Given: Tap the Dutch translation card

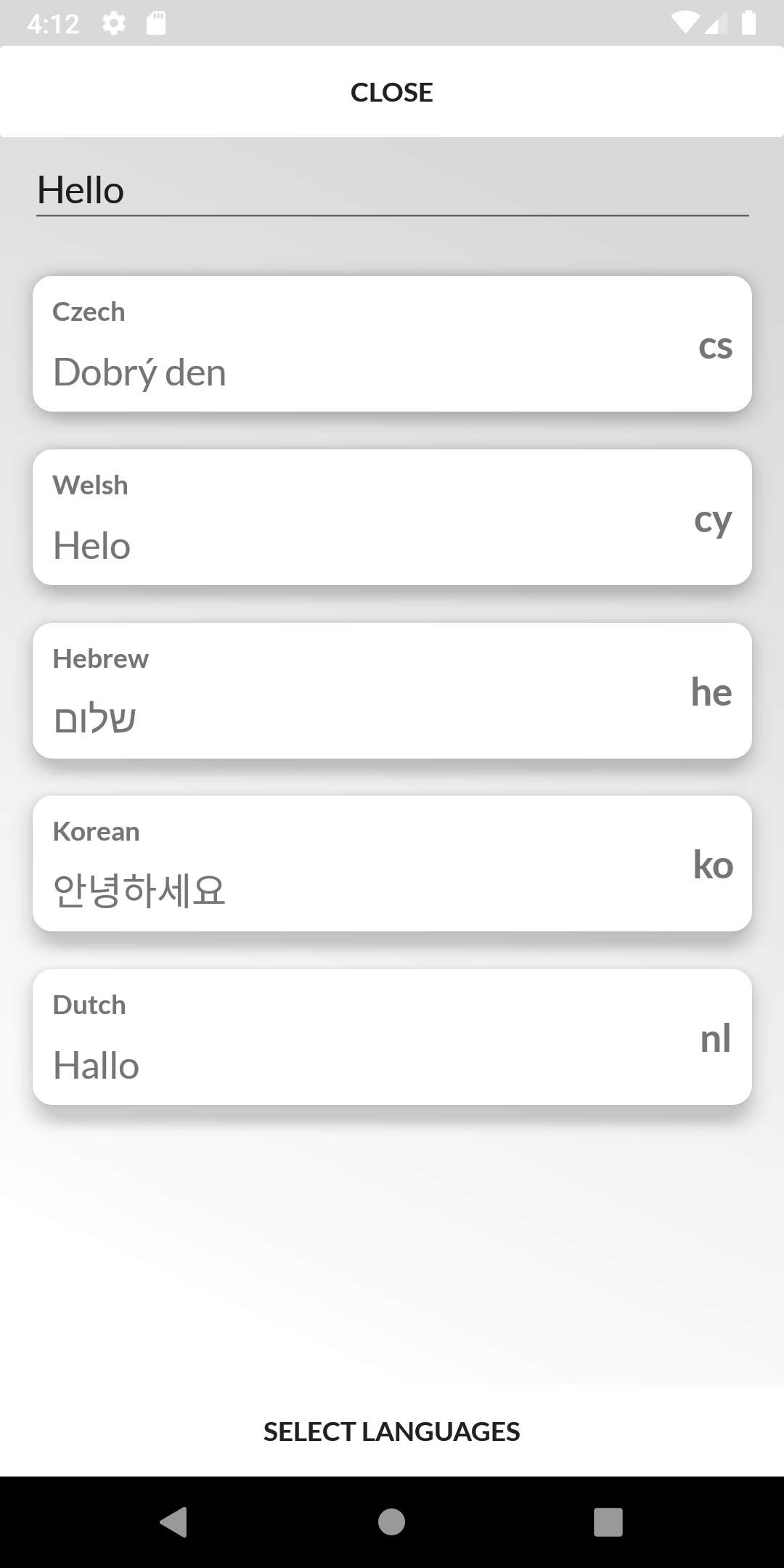Looking at the screenshot, I should click(392, 1037).
